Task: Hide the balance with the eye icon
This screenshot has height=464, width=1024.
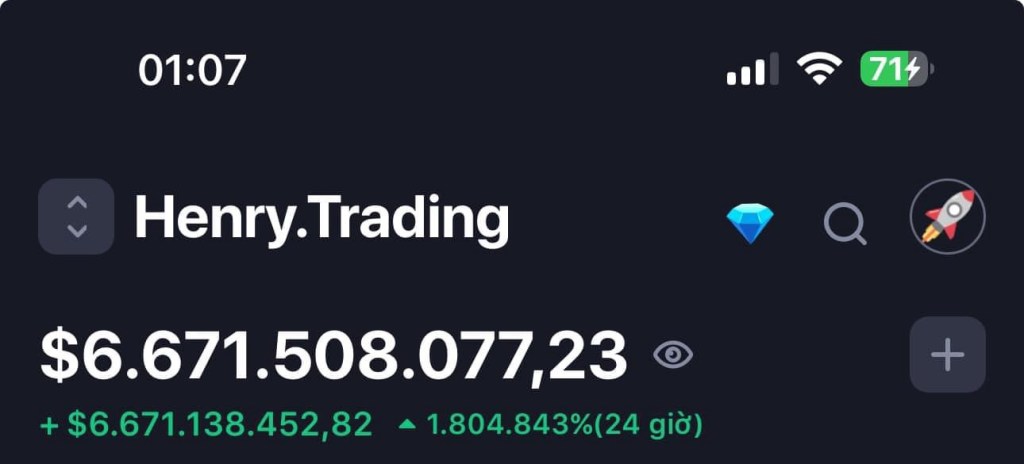Action: (x=673, y=354)
